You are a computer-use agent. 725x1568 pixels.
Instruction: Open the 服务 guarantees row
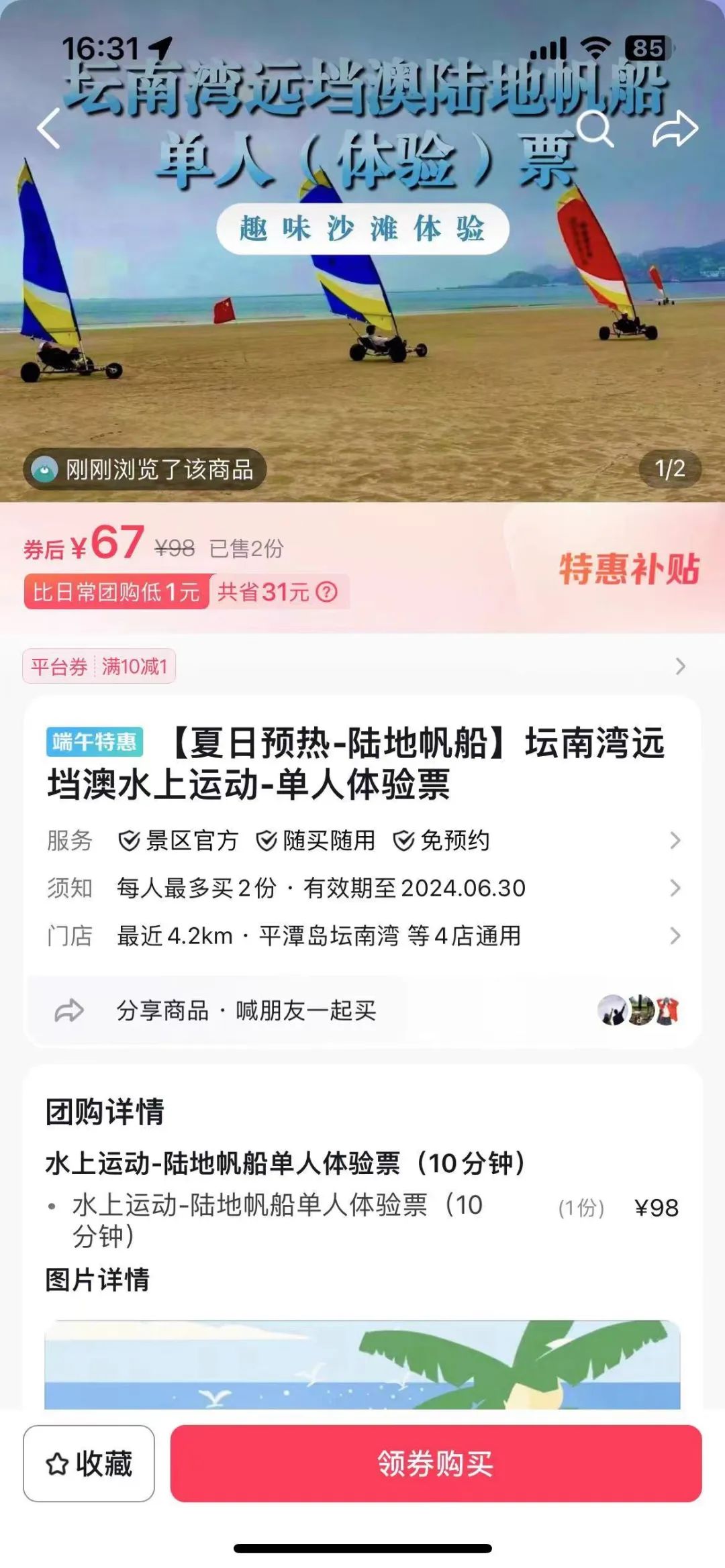[362, 841]
